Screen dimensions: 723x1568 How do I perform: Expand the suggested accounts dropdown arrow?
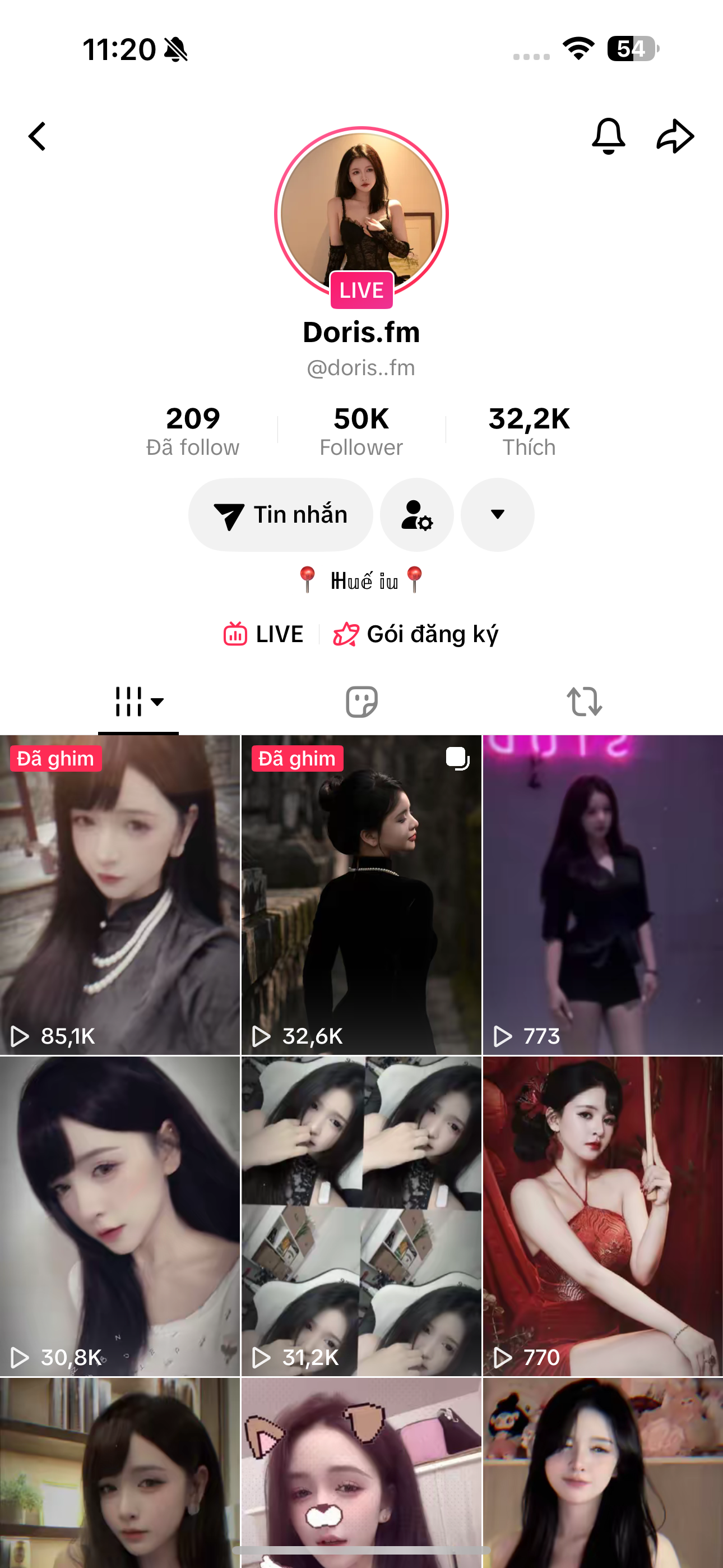tap(497, 515)
